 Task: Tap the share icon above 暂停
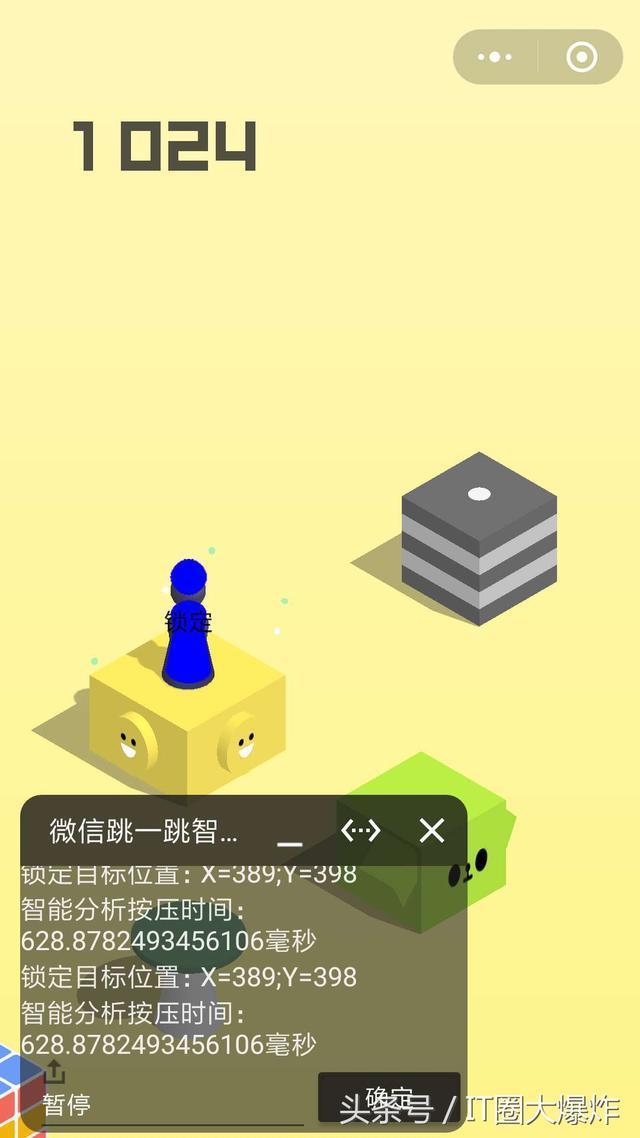55,1072
